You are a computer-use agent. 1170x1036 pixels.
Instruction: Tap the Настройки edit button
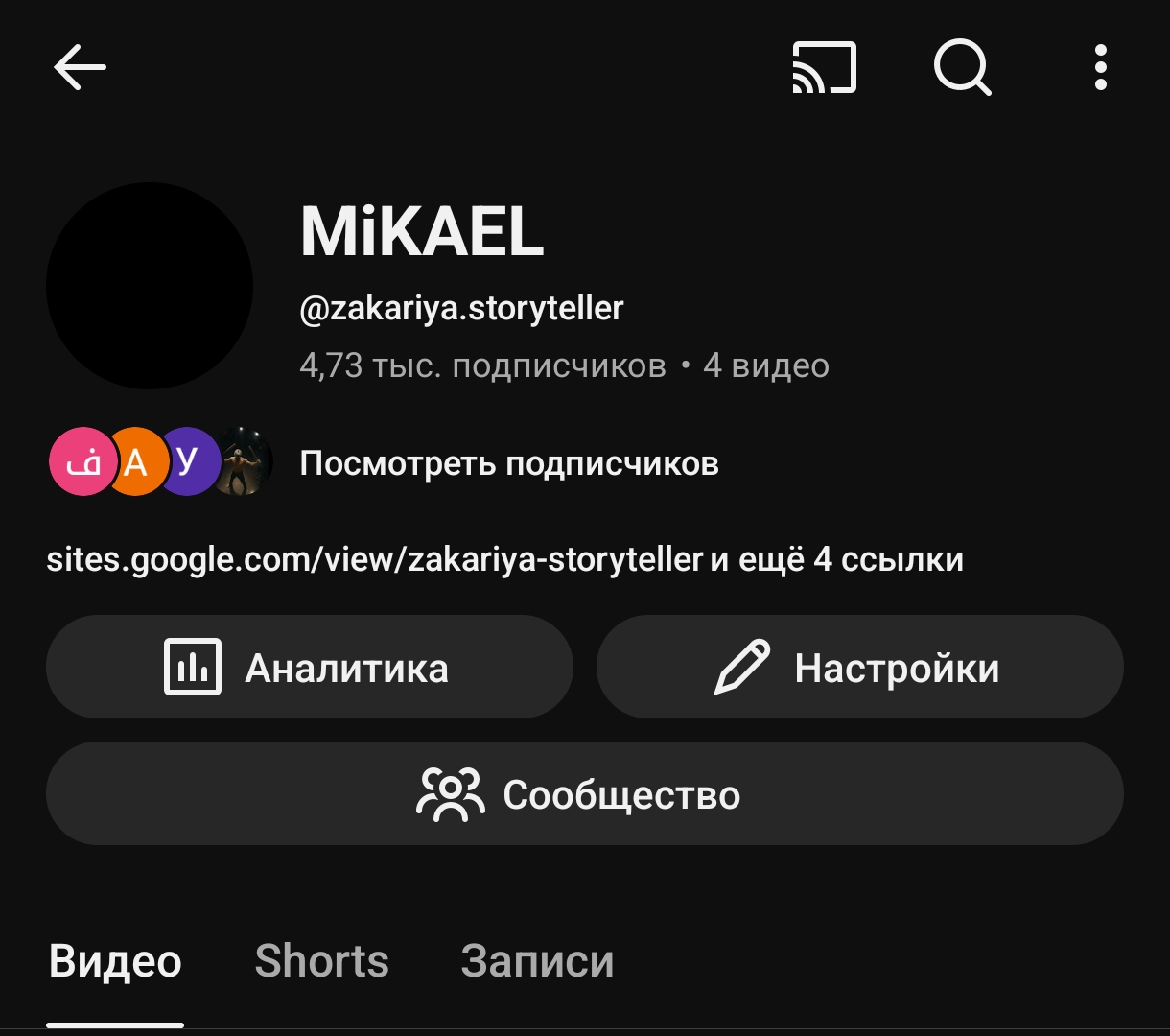point(859,668)
